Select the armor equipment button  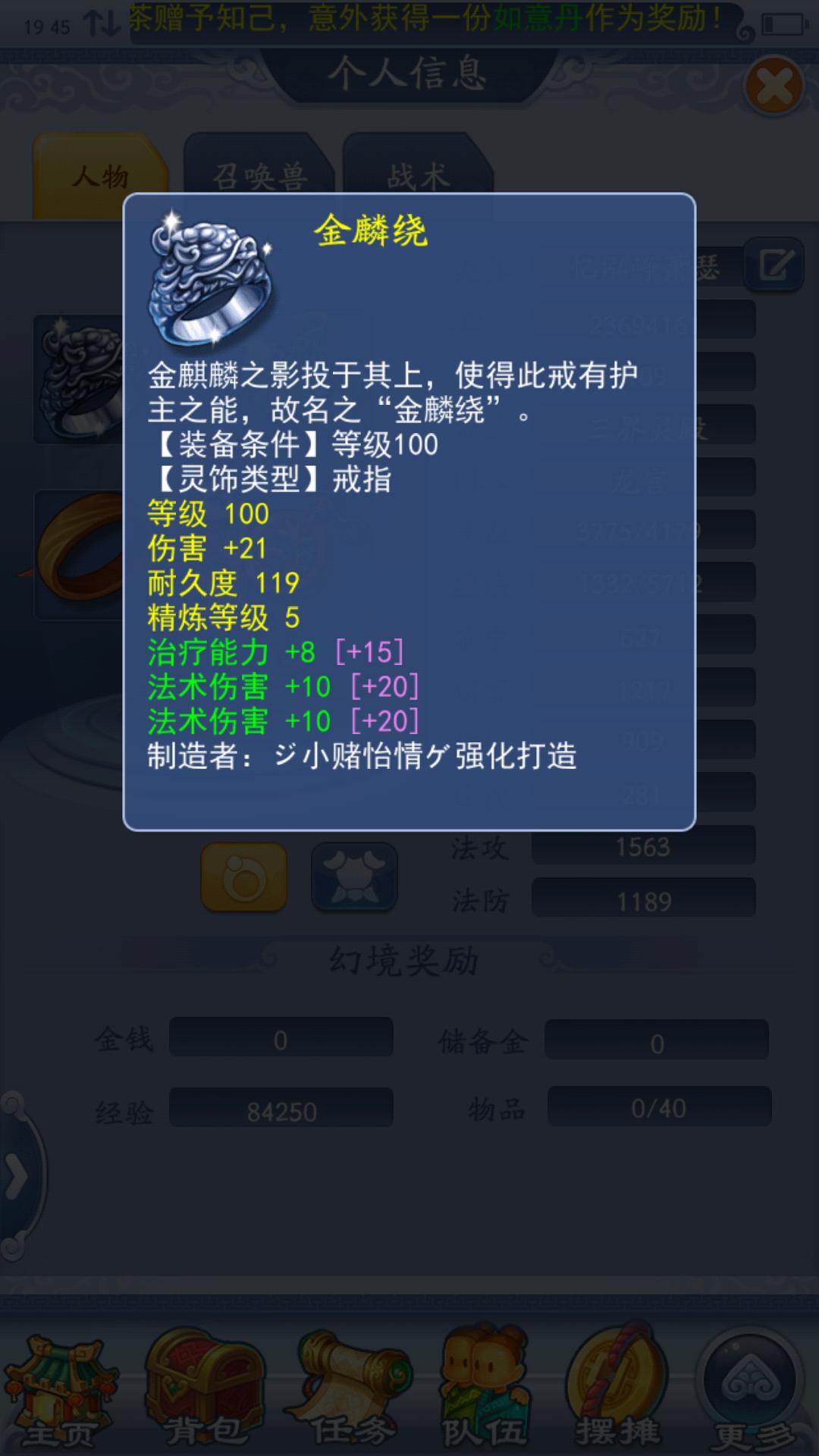tap(354, 877)
